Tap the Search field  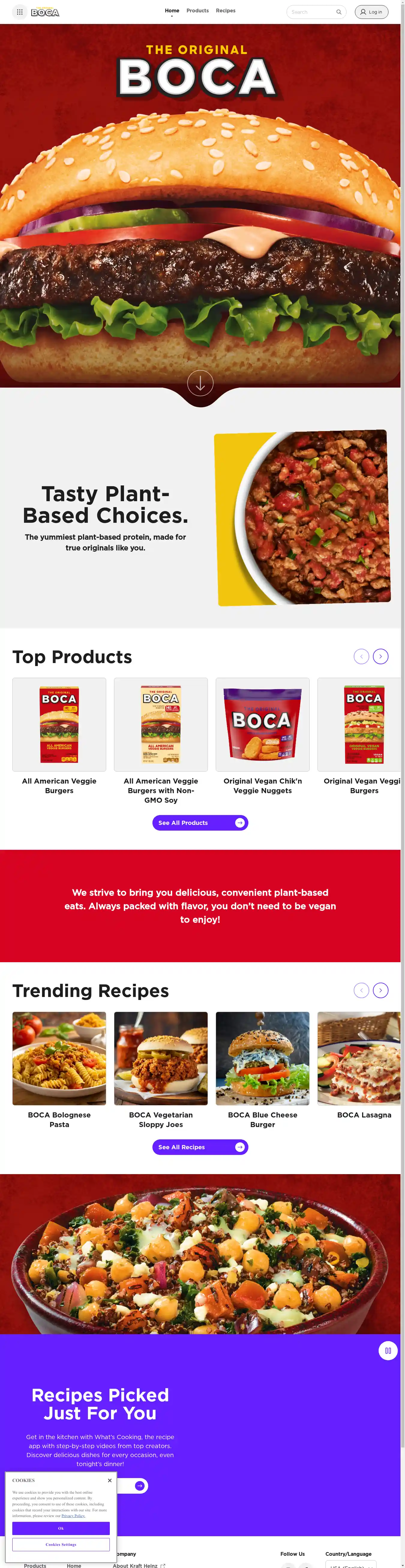tap(312, 12)
